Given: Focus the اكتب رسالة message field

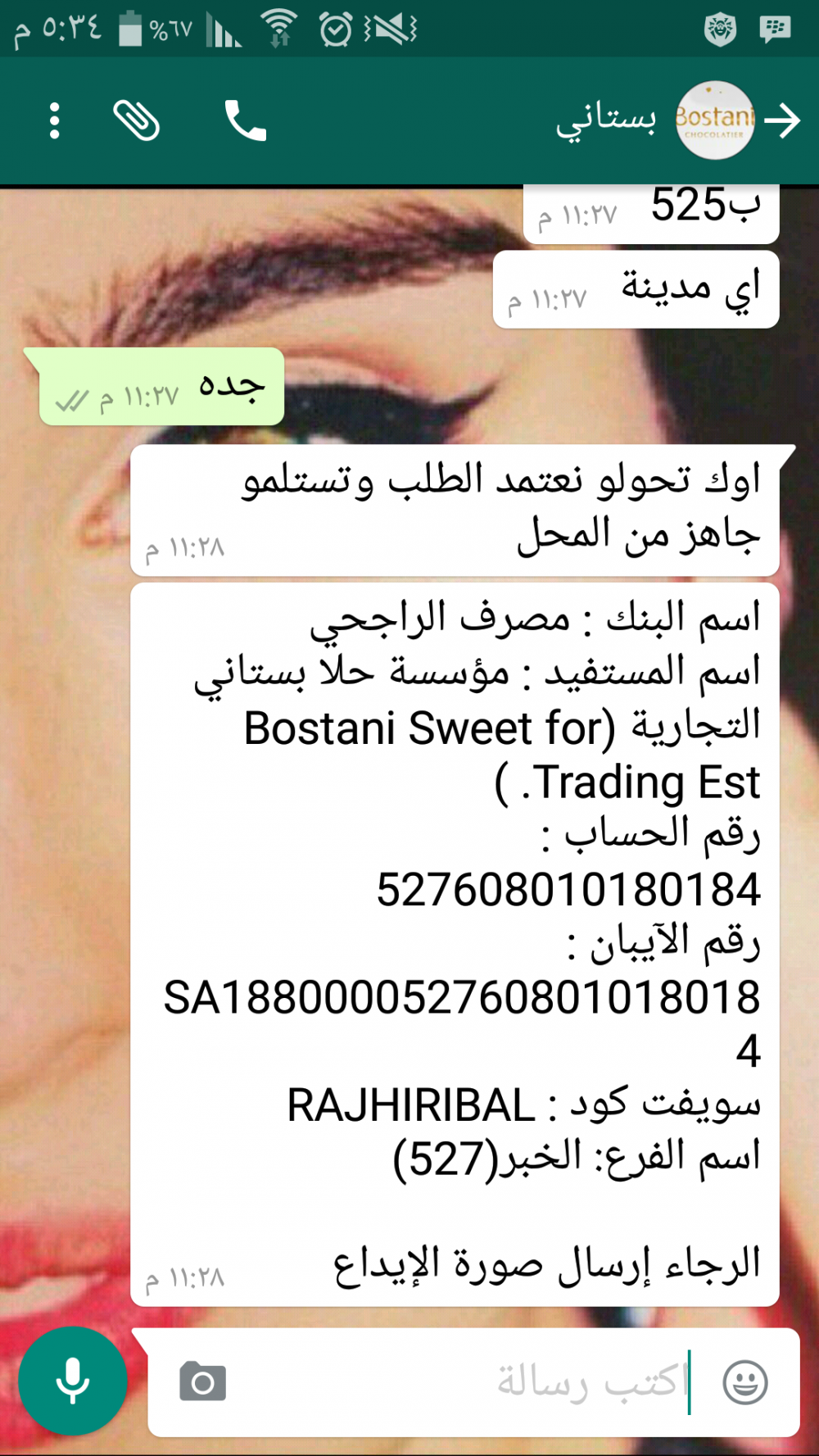Looking at the screenshot, I should 491,1382.
